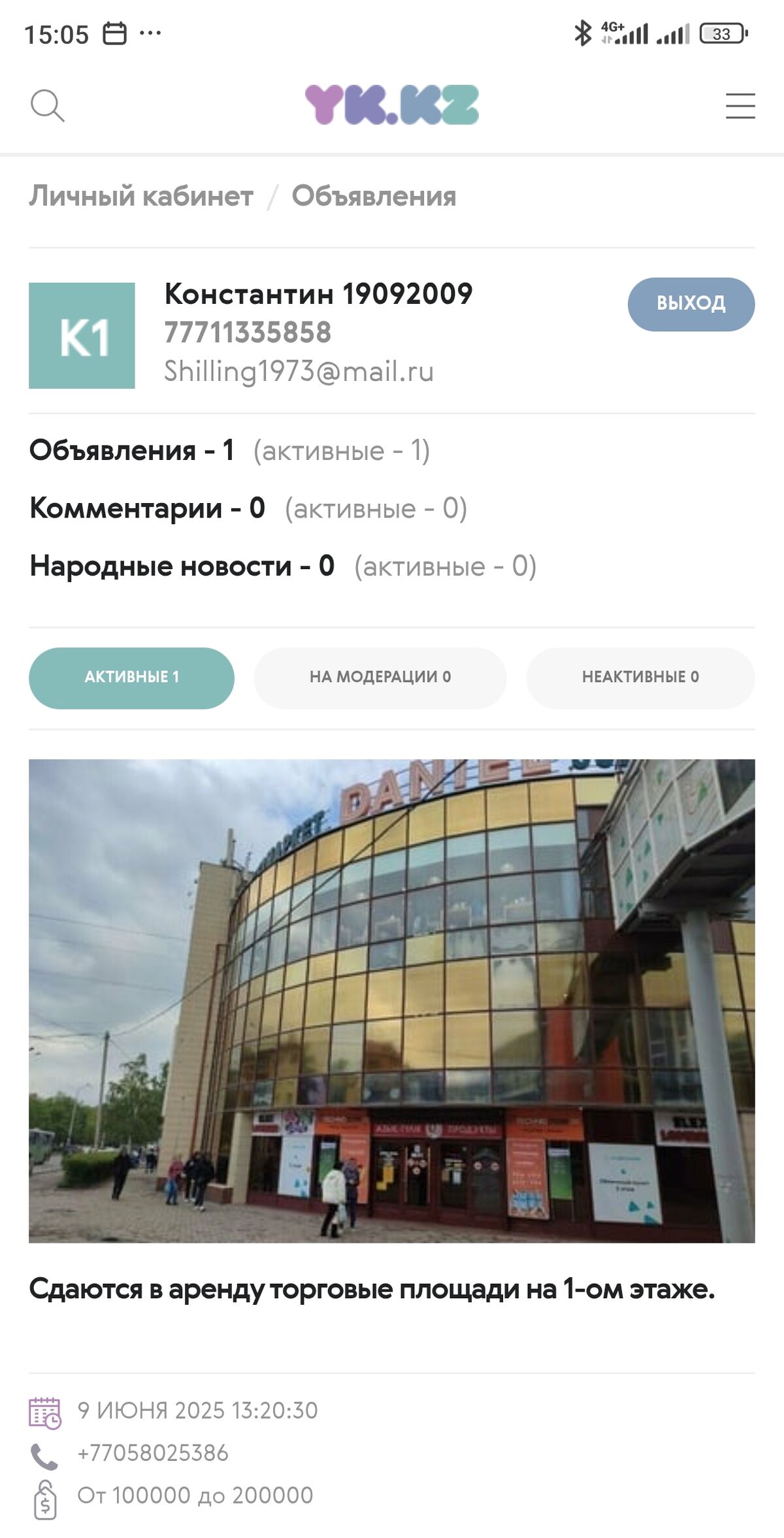Switch to the АКТИВНЫЕ 1 tab
Screen dimensions: 784x1538
(131, 678)
